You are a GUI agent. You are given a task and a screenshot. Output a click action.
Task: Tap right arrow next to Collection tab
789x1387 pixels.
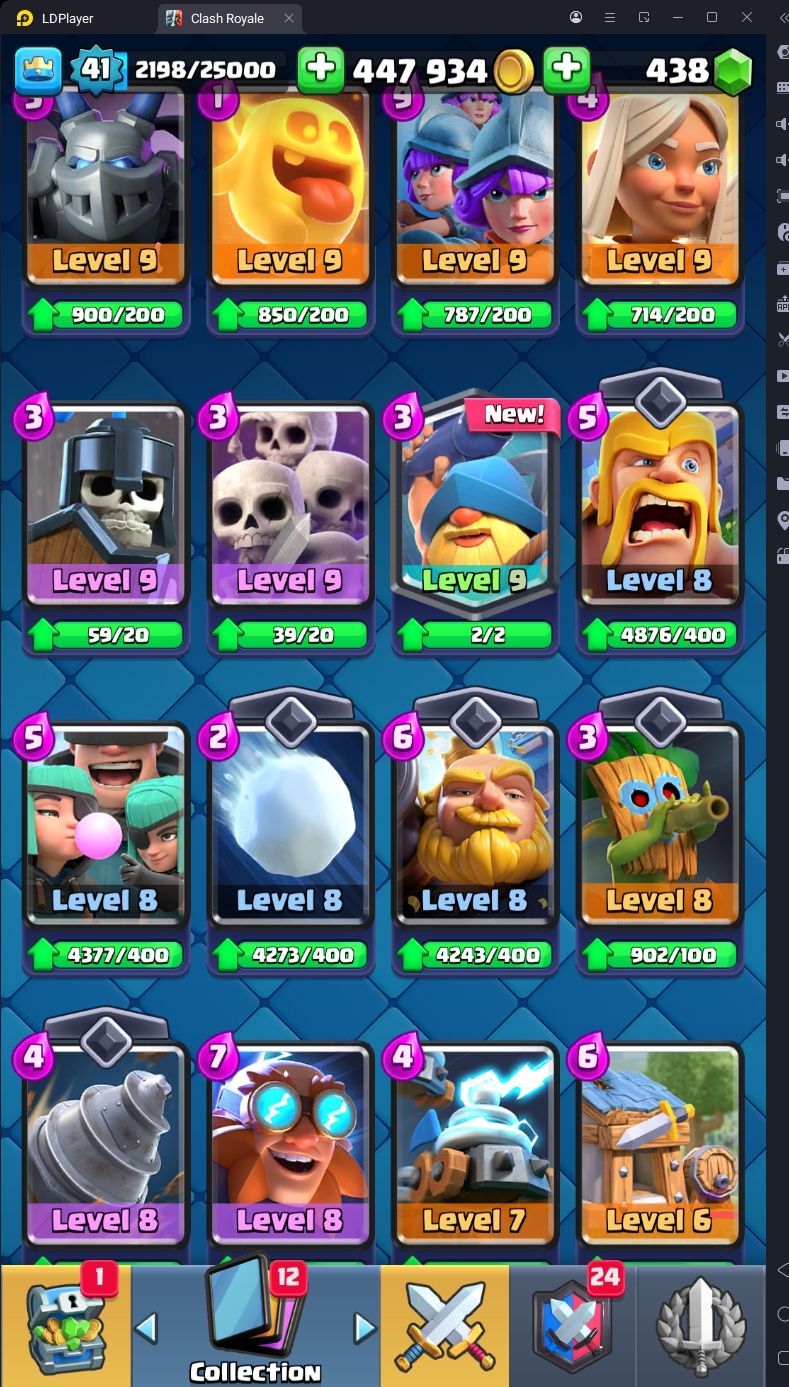pos(364,1328)
